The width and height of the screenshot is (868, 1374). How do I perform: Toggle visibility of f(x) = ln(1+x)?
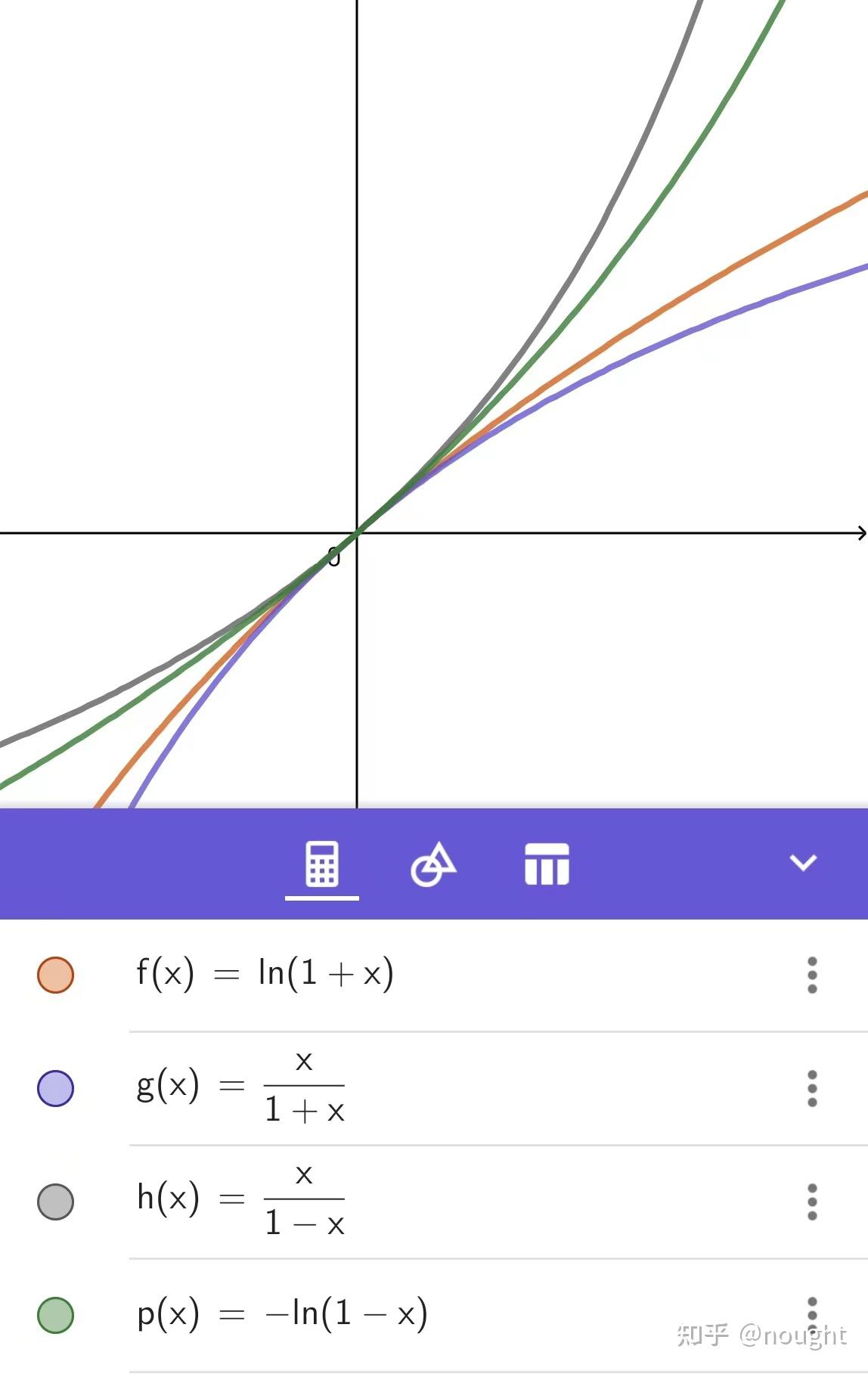coord(55,974)
